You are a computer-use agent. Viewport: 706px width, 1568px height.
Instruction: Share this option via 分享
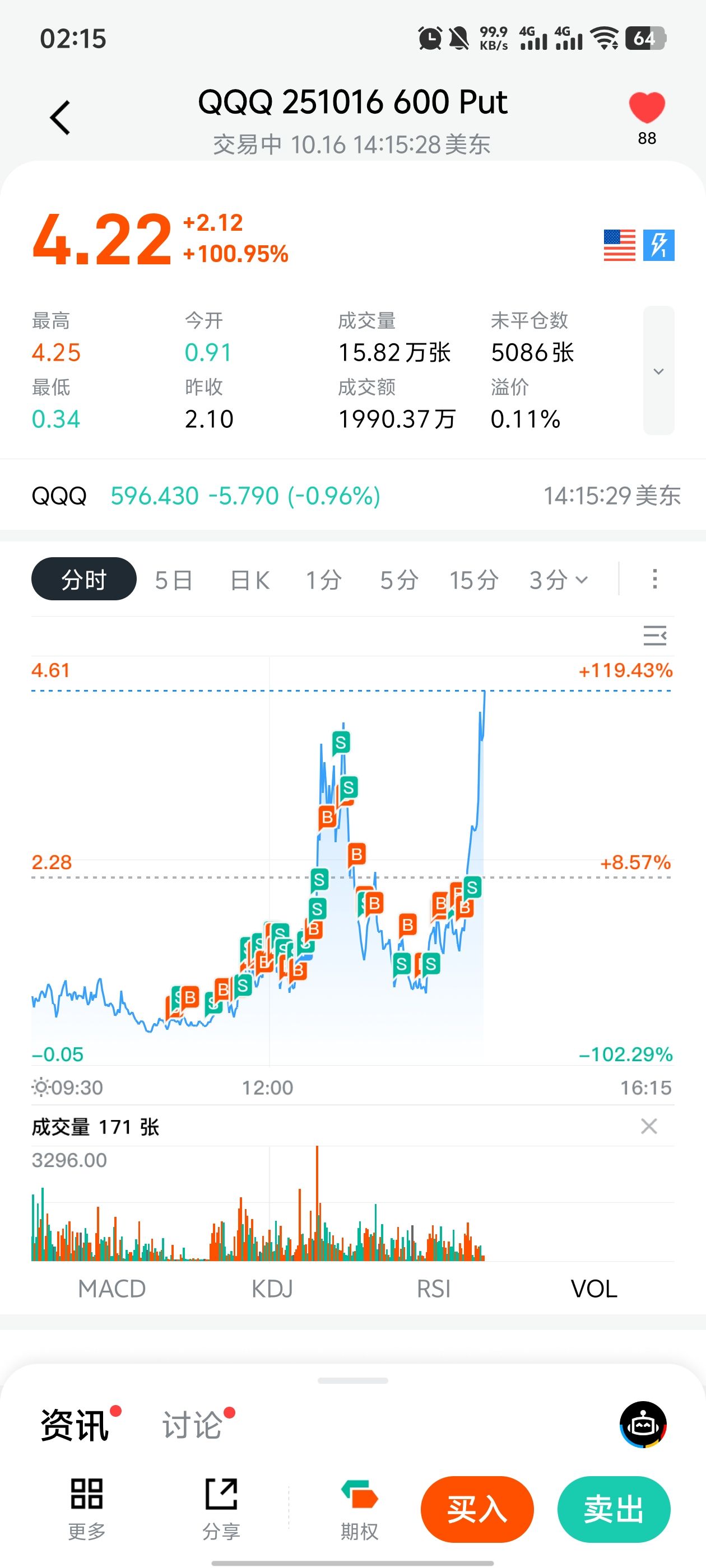tap(221, 1508)
